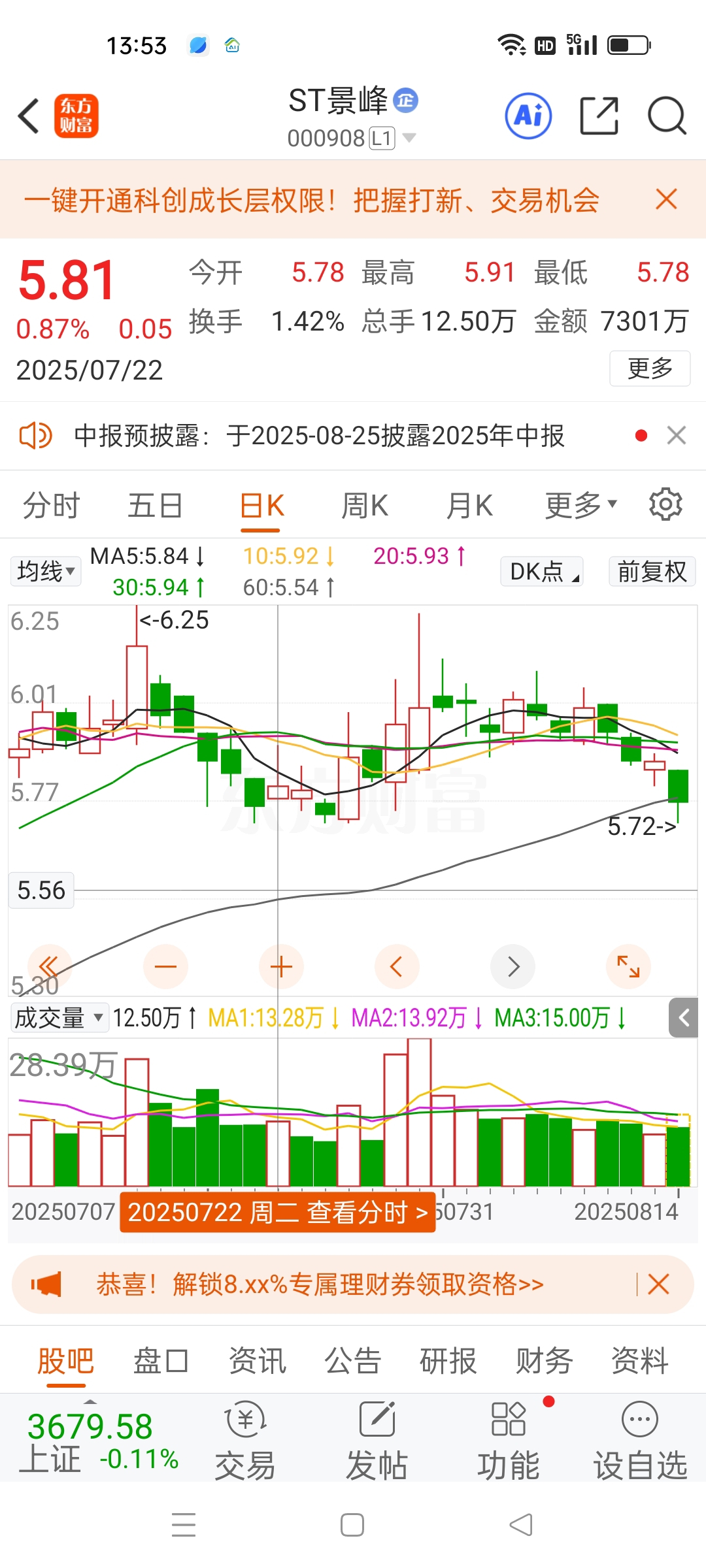Image resolution: width=706 pixels, height=1568 pixels.
Task: Select the 月K chart tab
Action: click(469, 506)
